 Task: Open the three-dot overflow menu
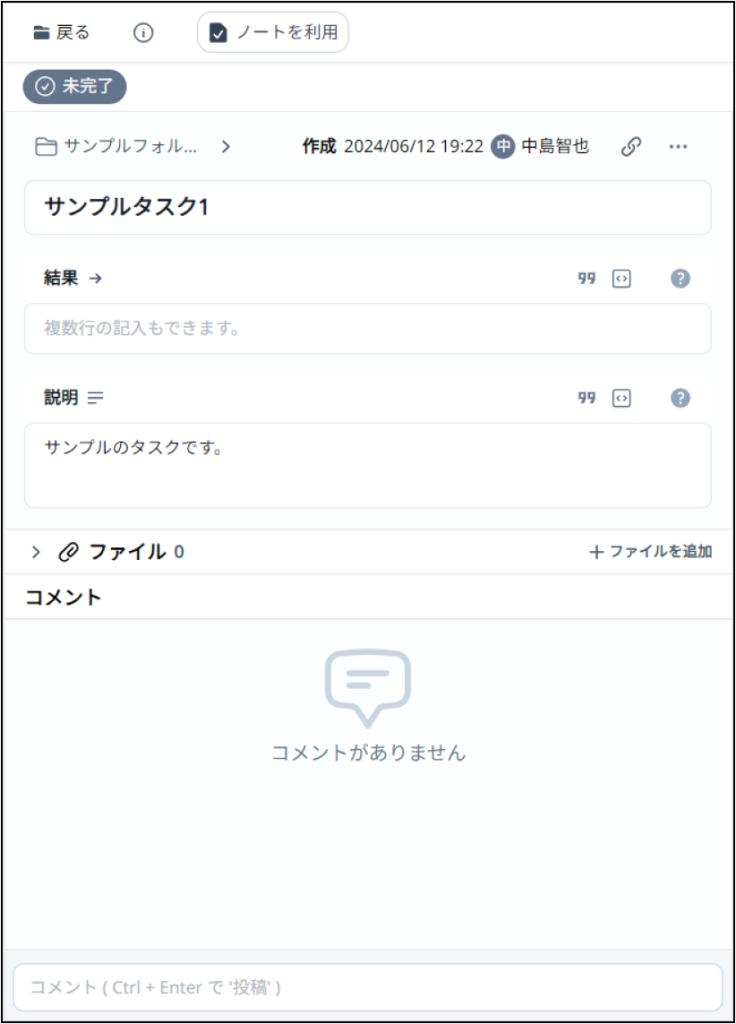pyautogui.click(x=678, y=146)
